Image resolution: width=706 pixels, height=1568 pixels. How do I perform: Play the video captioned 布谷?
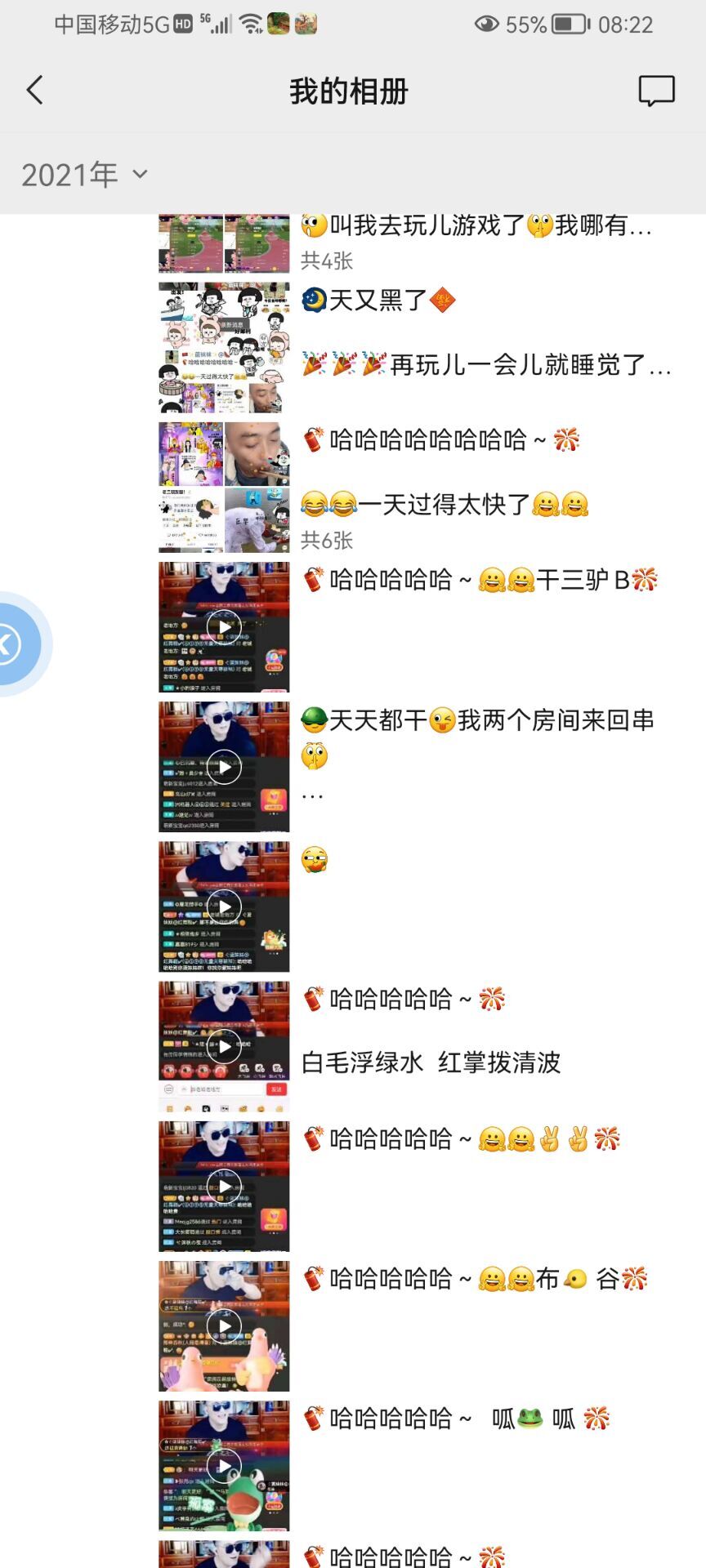click(224, 1325)
